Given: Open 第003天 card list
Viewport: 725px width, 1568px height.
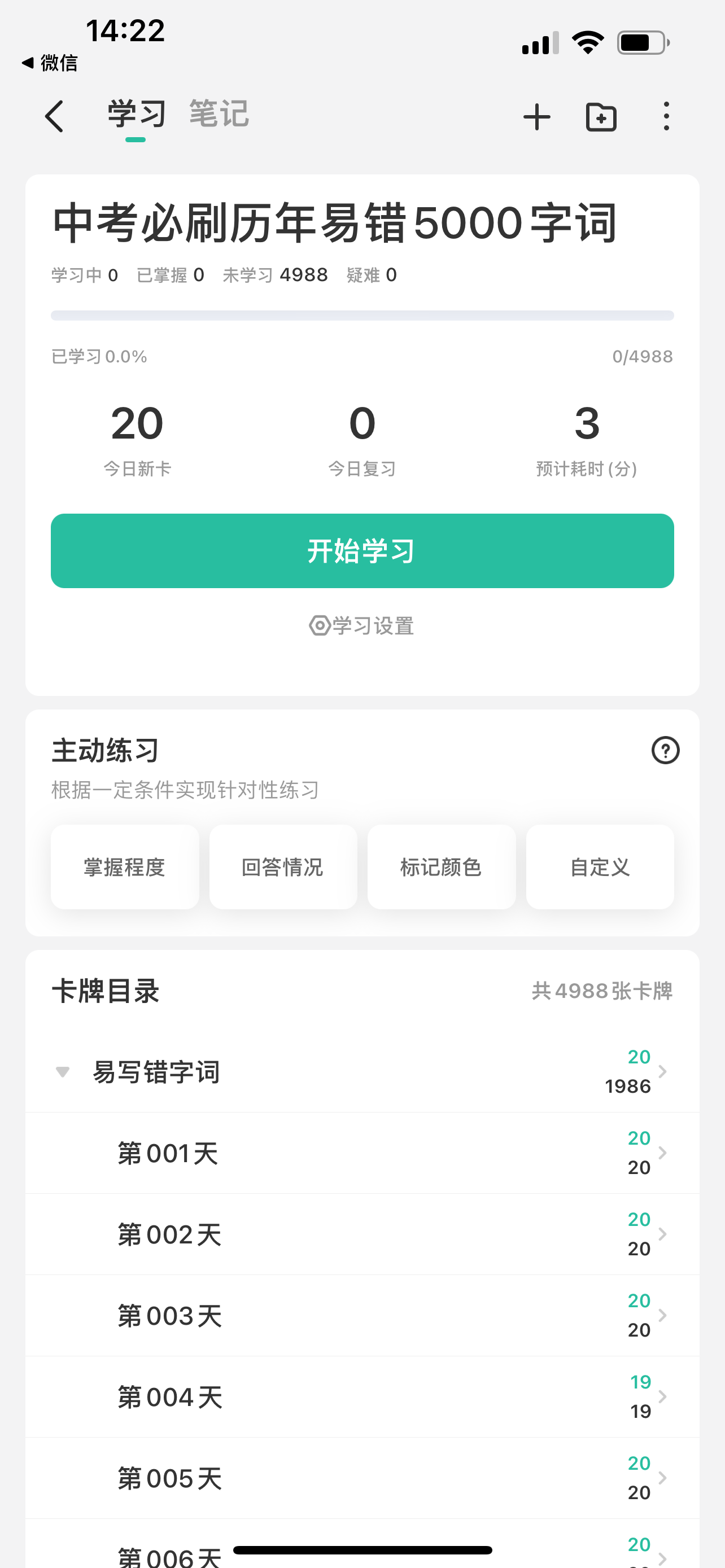Looking at the screenshot, I should (362, 1316).
